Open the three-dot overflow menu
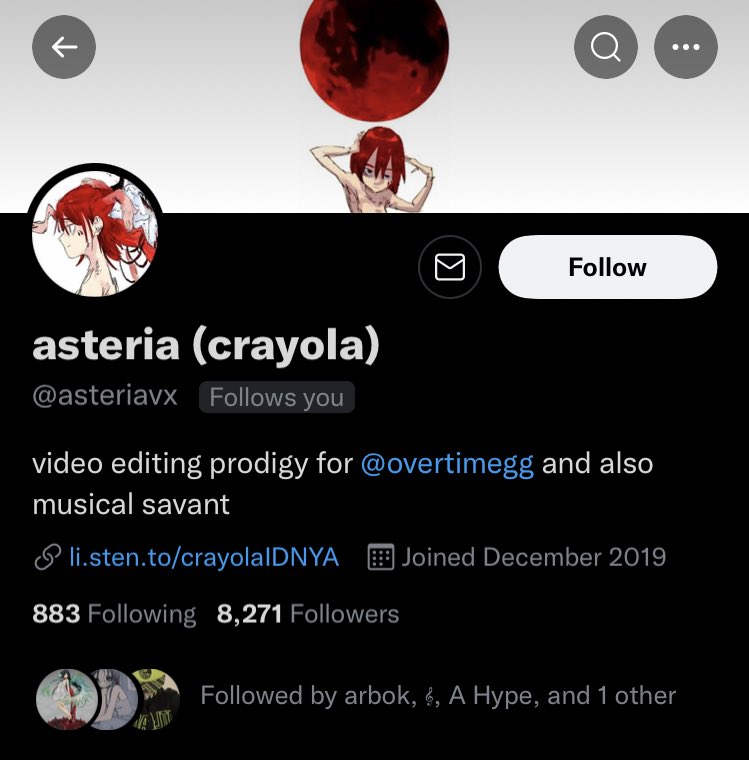Screen dimensions: 749x760 [686, 47]
